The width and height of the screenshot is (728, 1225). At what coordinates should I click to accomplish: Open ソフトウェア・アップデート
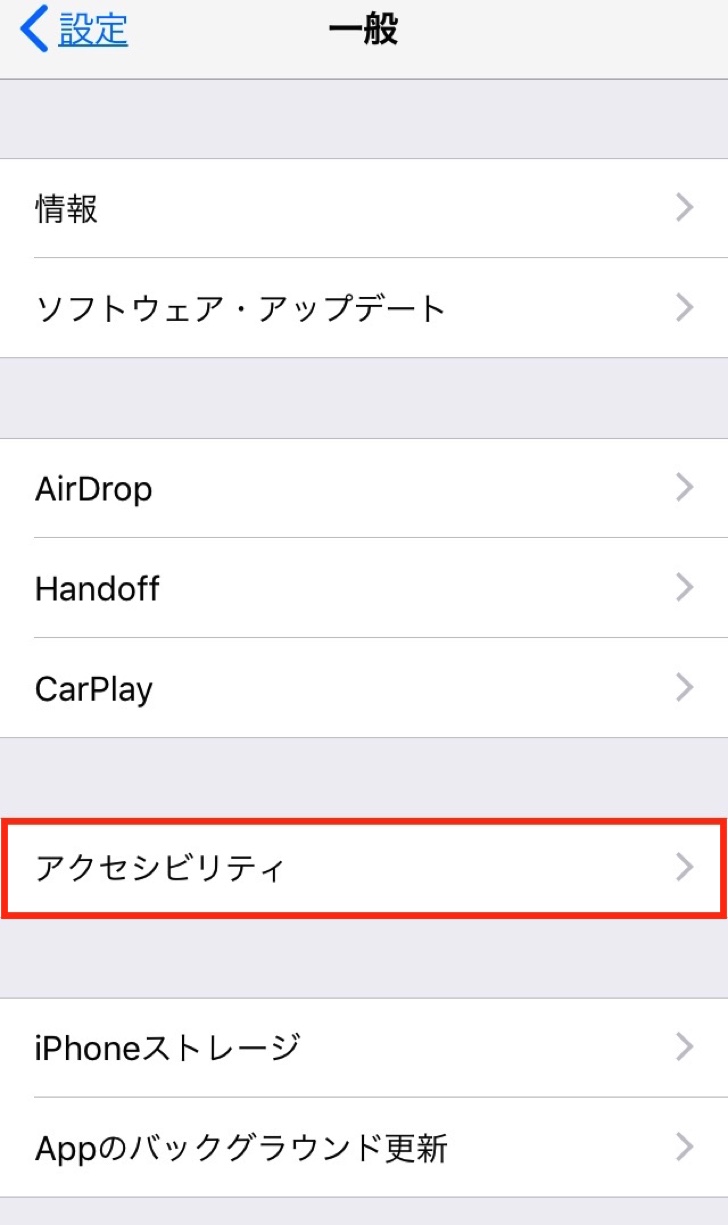364,308
